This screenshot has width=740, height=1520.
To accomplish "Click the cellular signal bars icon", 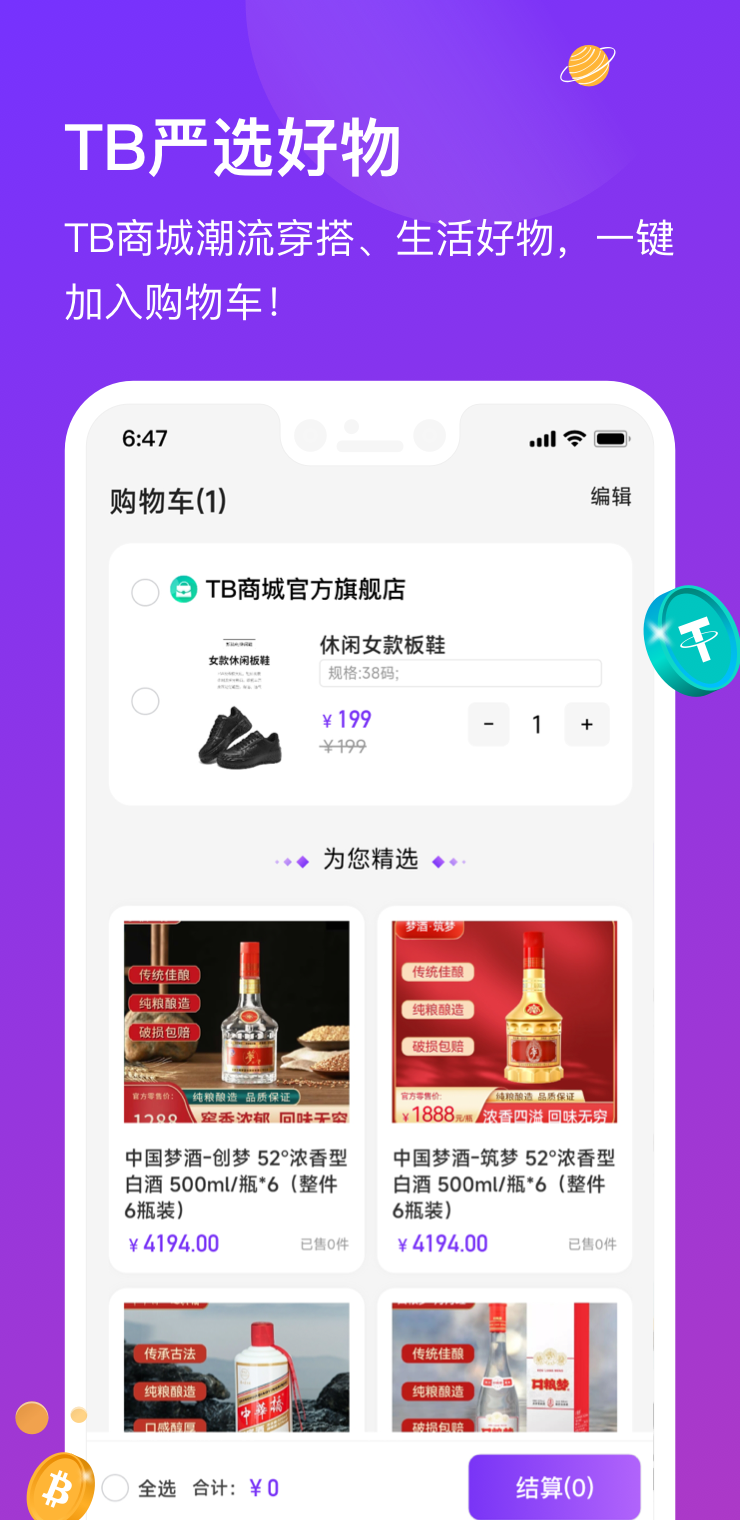I will tap(541, 437).
